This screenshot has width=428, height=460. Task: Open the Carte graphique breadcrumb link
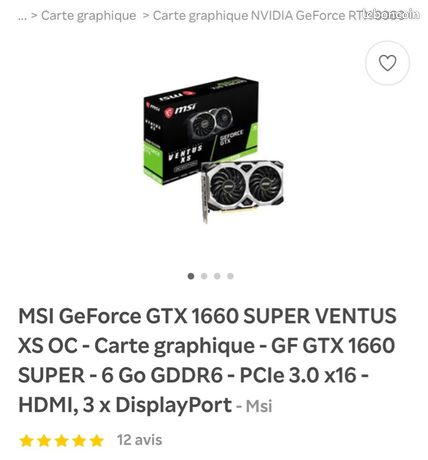tap(88, 15)
